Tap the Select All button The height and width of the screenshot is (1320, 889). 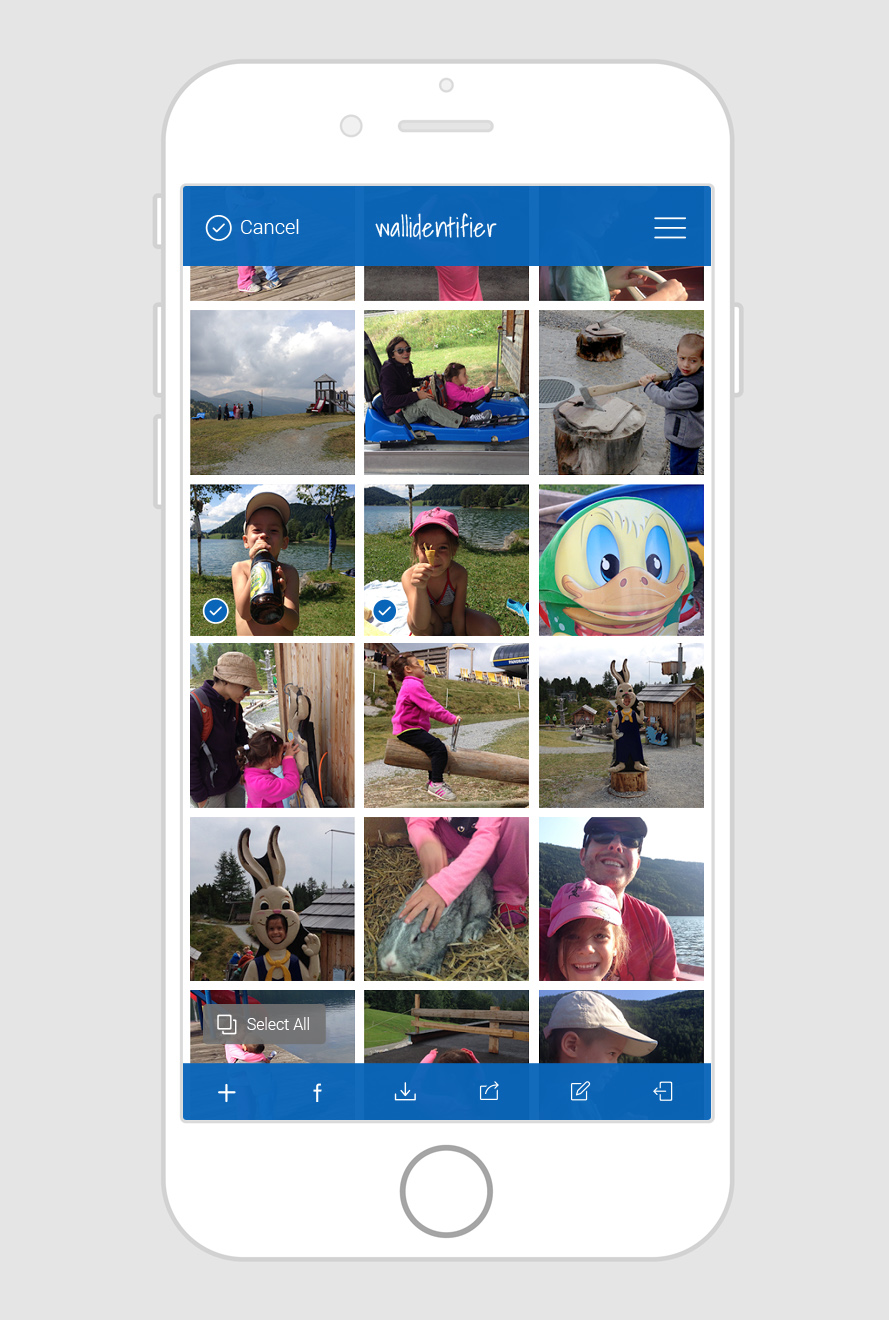click(x=265, y=1024)
